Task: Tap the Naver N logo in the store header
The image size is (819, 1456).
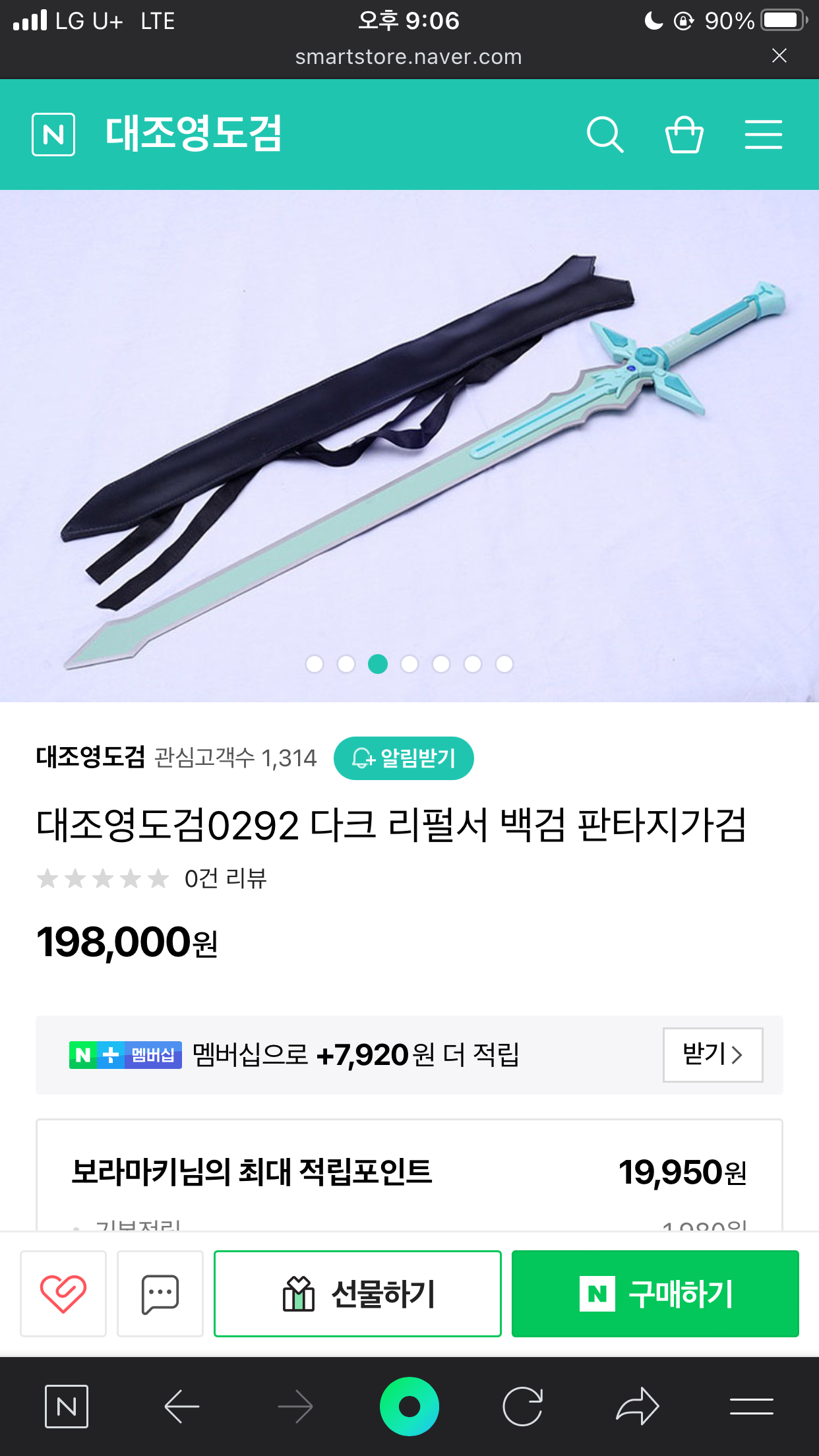Action: (53, 135)
